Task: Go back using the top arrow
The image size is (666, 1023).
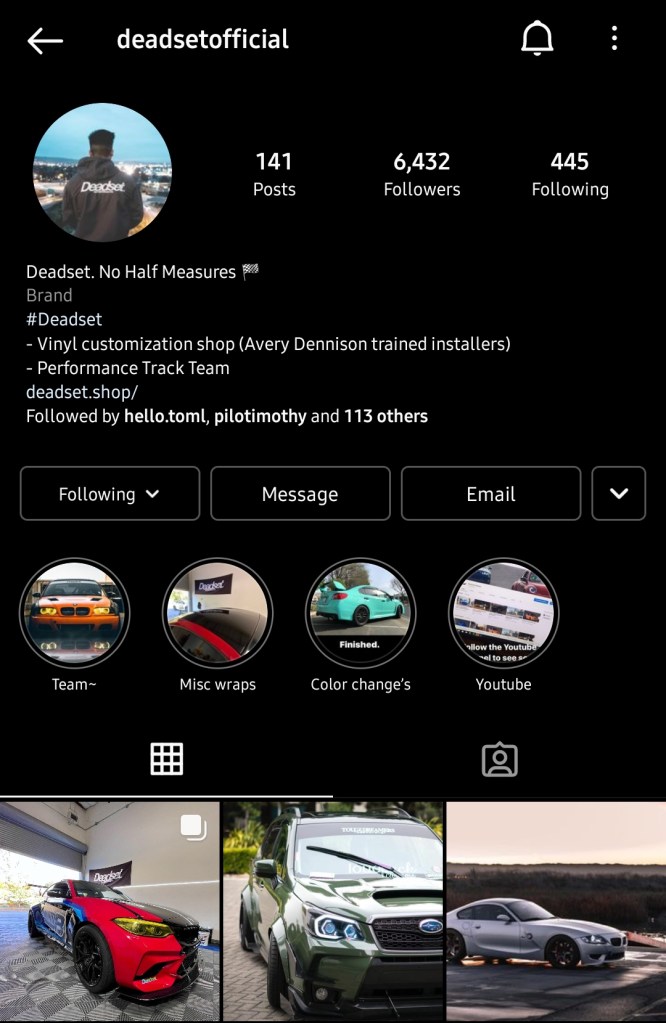Action: click(x=45, y=40)
